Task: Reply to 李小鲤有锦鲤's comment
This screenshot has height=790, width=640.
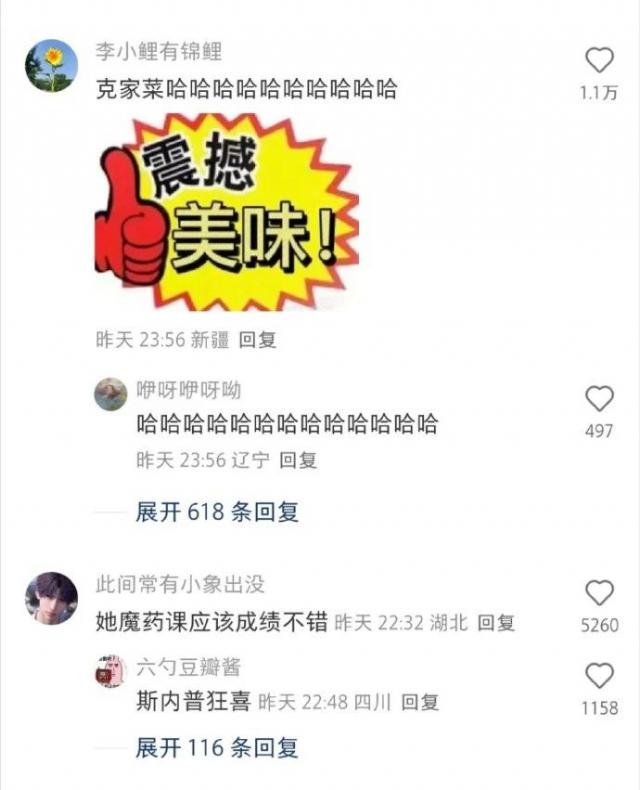Action: click(x=258, y=340)
